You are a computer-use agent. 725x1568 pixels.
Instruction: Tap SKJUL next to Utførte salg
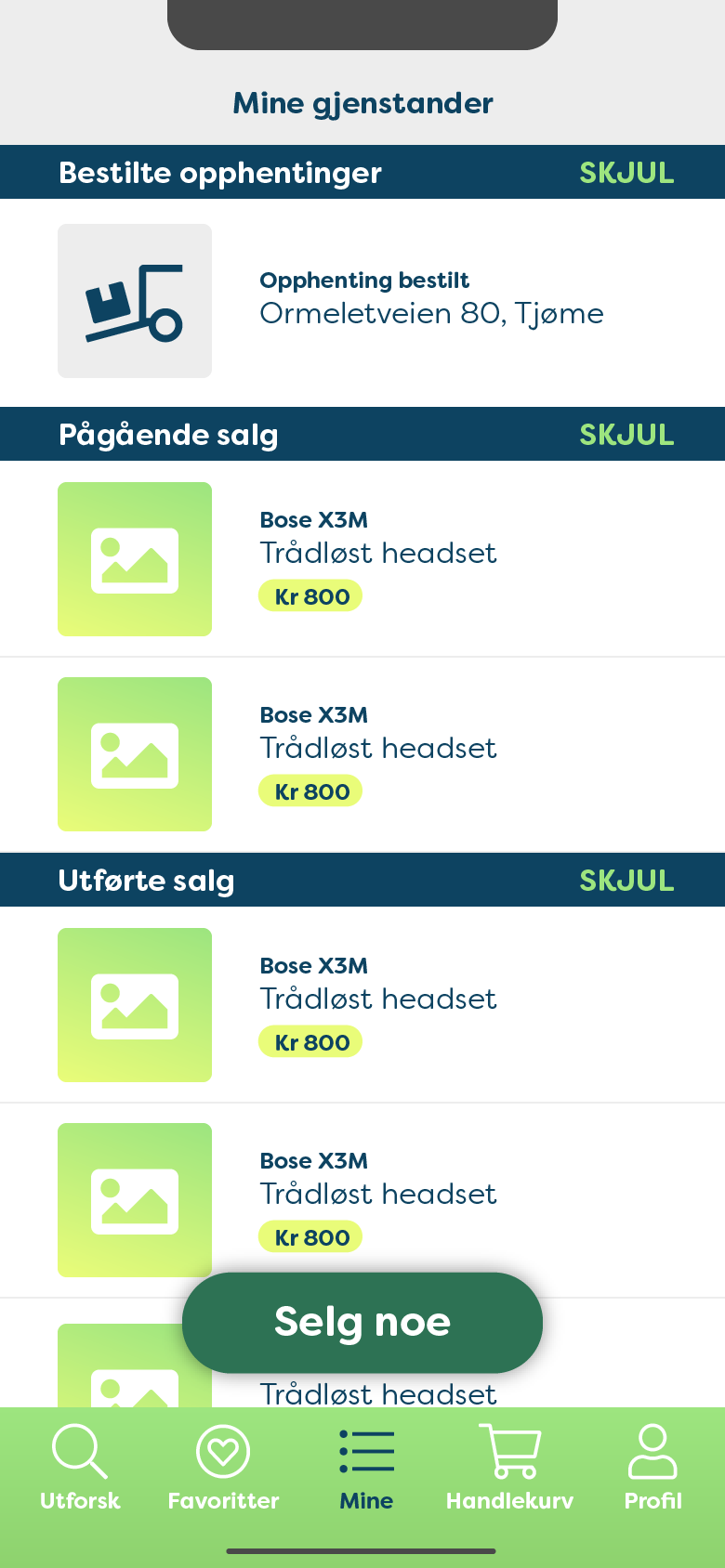[626, 881]
